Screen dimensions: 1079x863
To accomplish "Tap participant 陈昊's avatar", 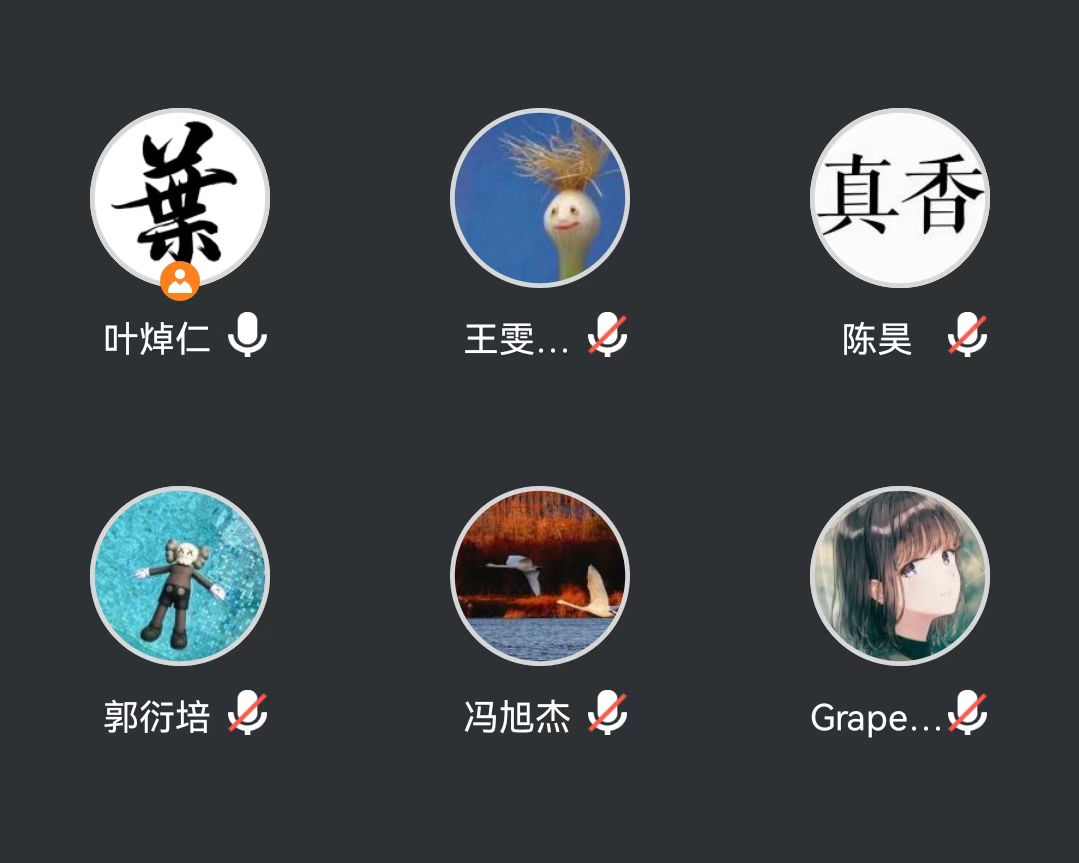I will click(x=899, y=197).
